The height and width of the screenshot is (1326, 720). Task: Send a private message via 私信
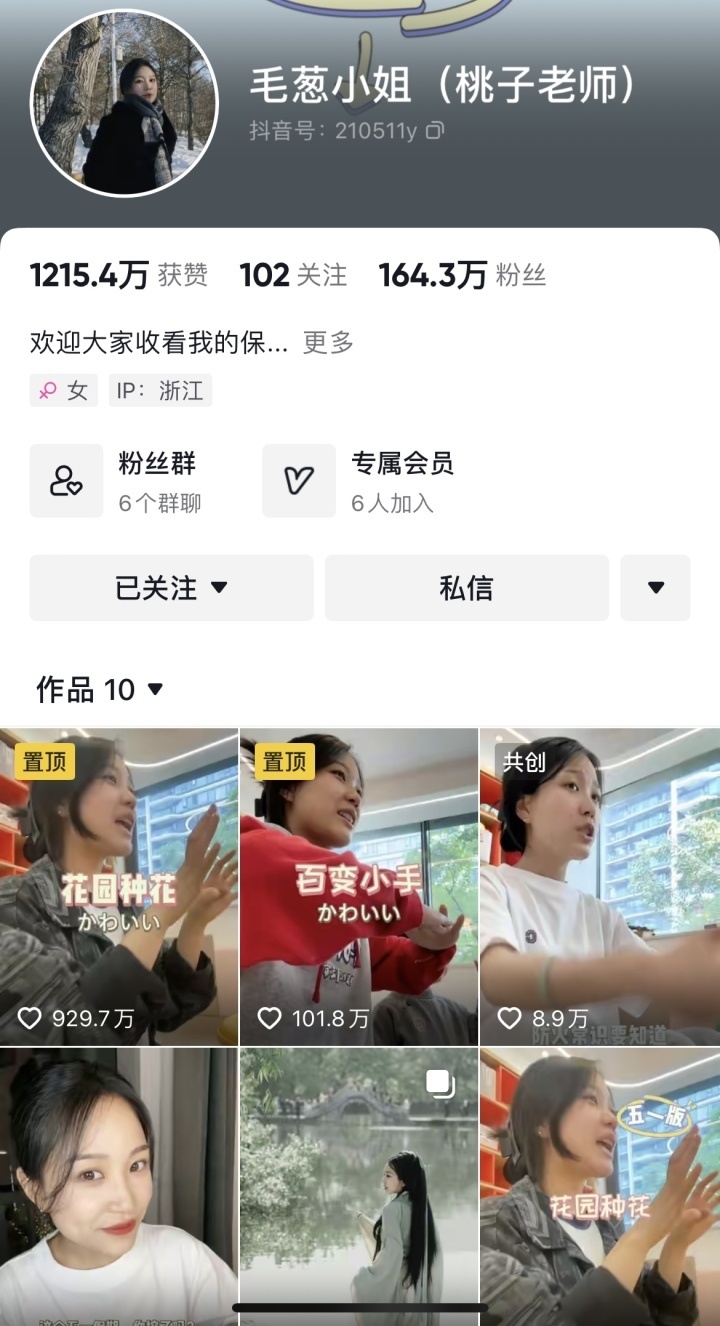pyautogui.click(x=466, y=588)
